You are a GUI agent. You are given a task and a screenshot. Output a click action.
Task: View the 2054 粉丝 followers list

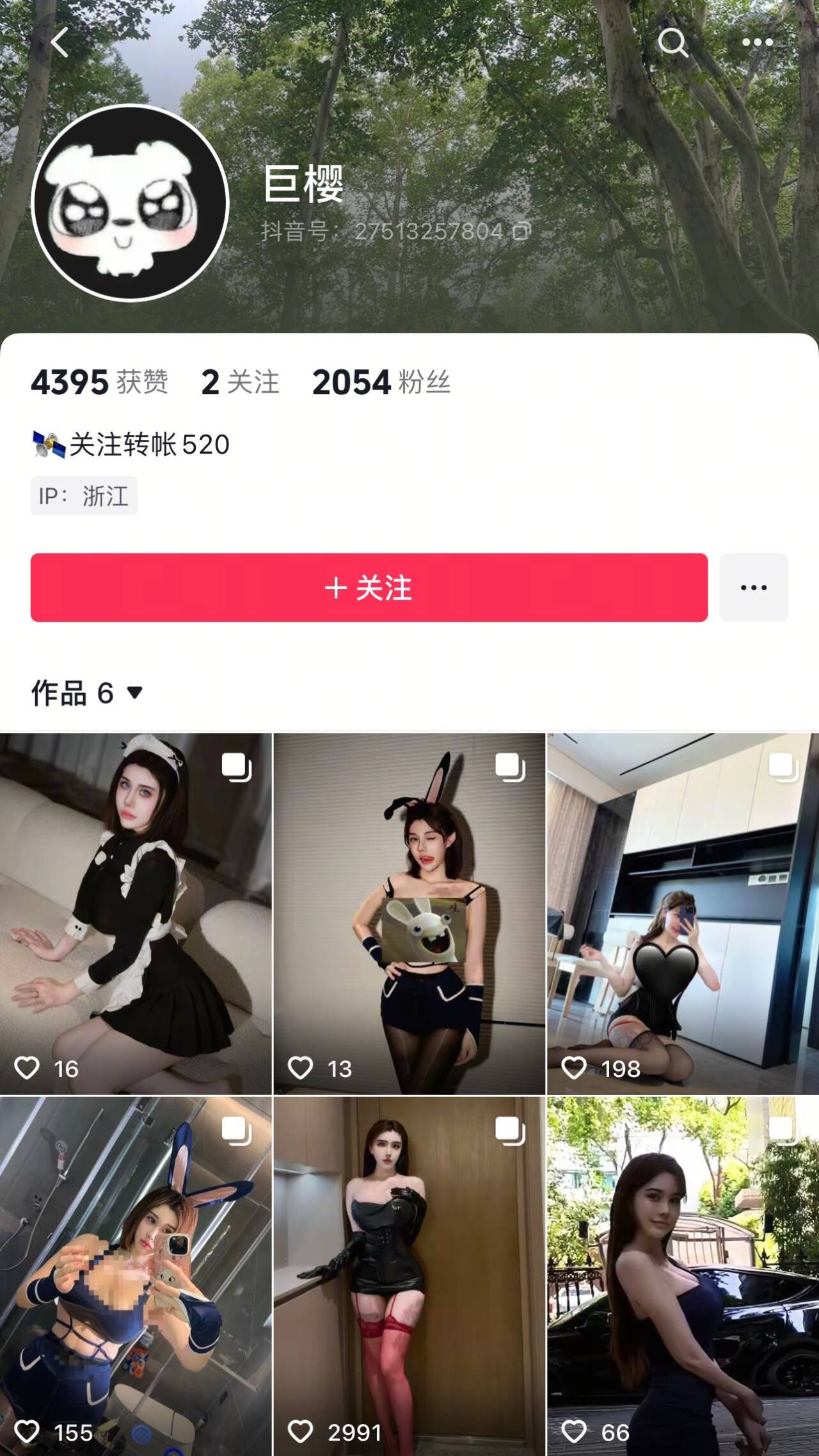coord(381,382)
